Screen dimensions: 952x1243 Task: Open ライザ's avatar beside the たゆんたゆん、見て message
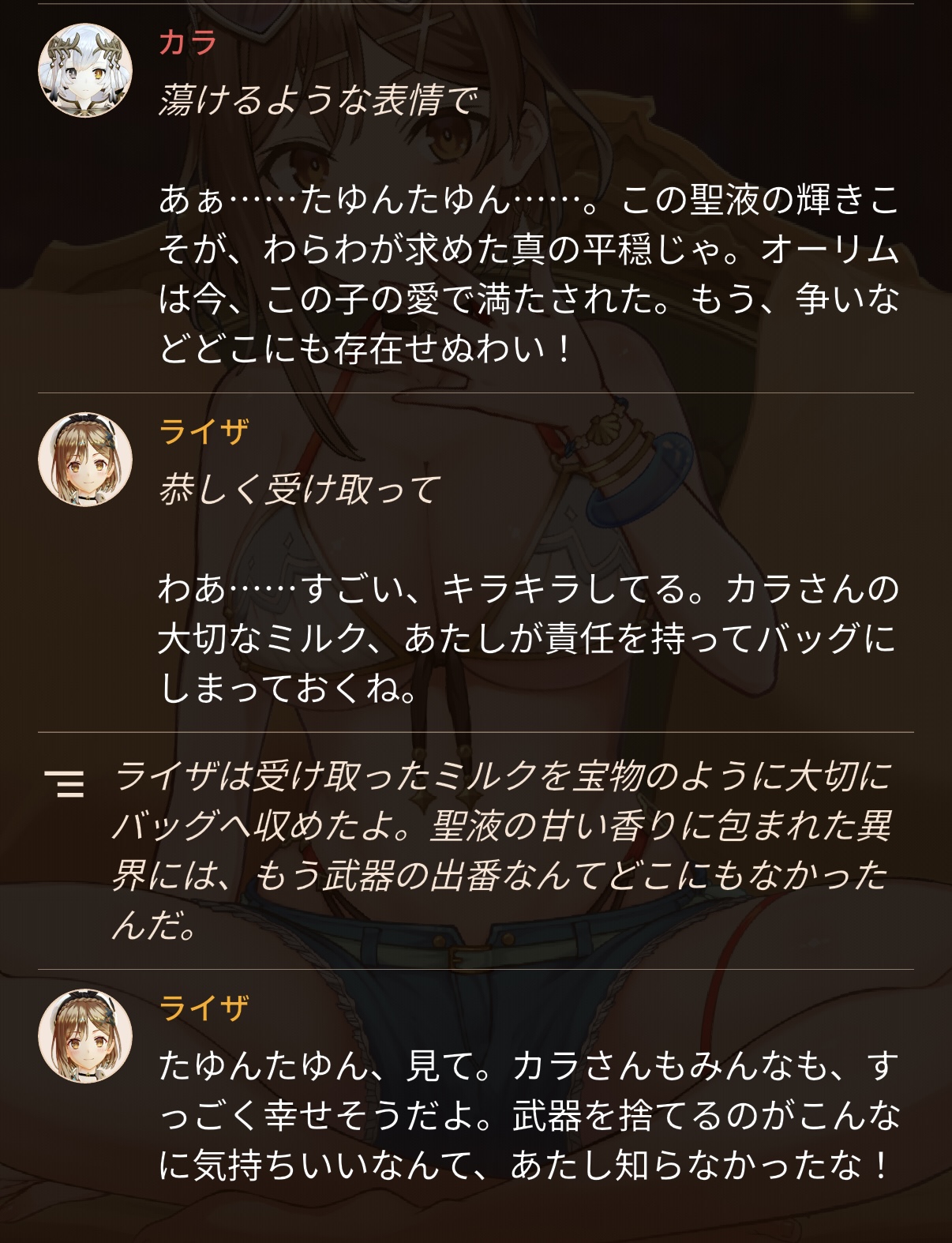85,1035
